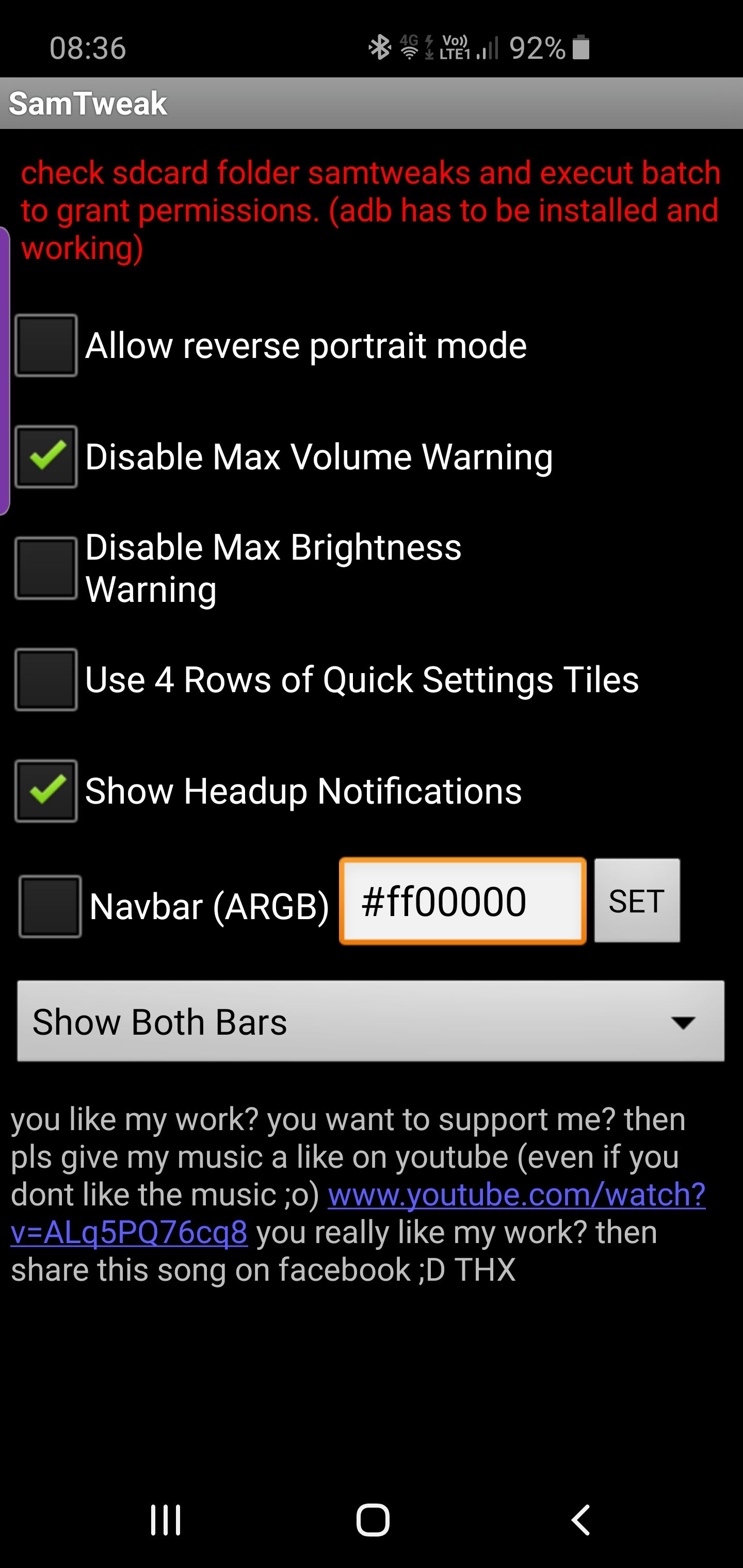743x1568 pixels.
Task: Expand the Show Both Bars dropdown
Action: tap(370, 1021)
